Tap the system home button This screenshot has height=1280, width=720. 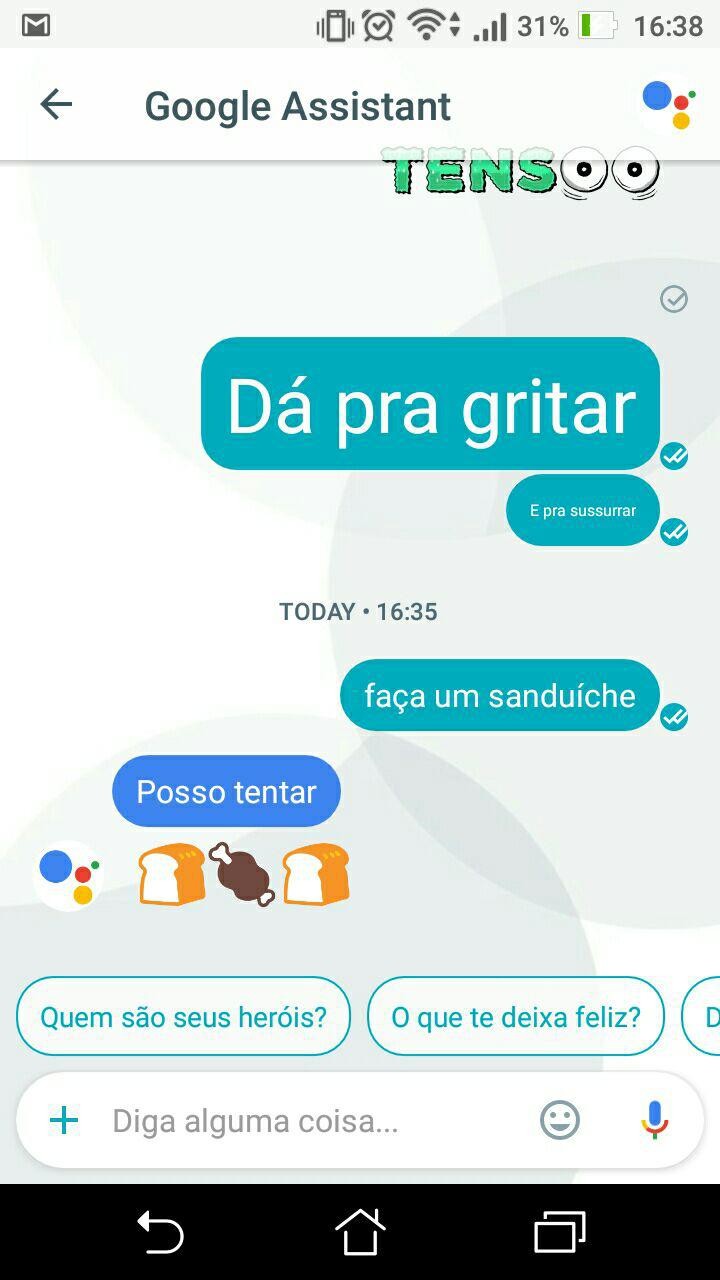tap(360, 1231)
